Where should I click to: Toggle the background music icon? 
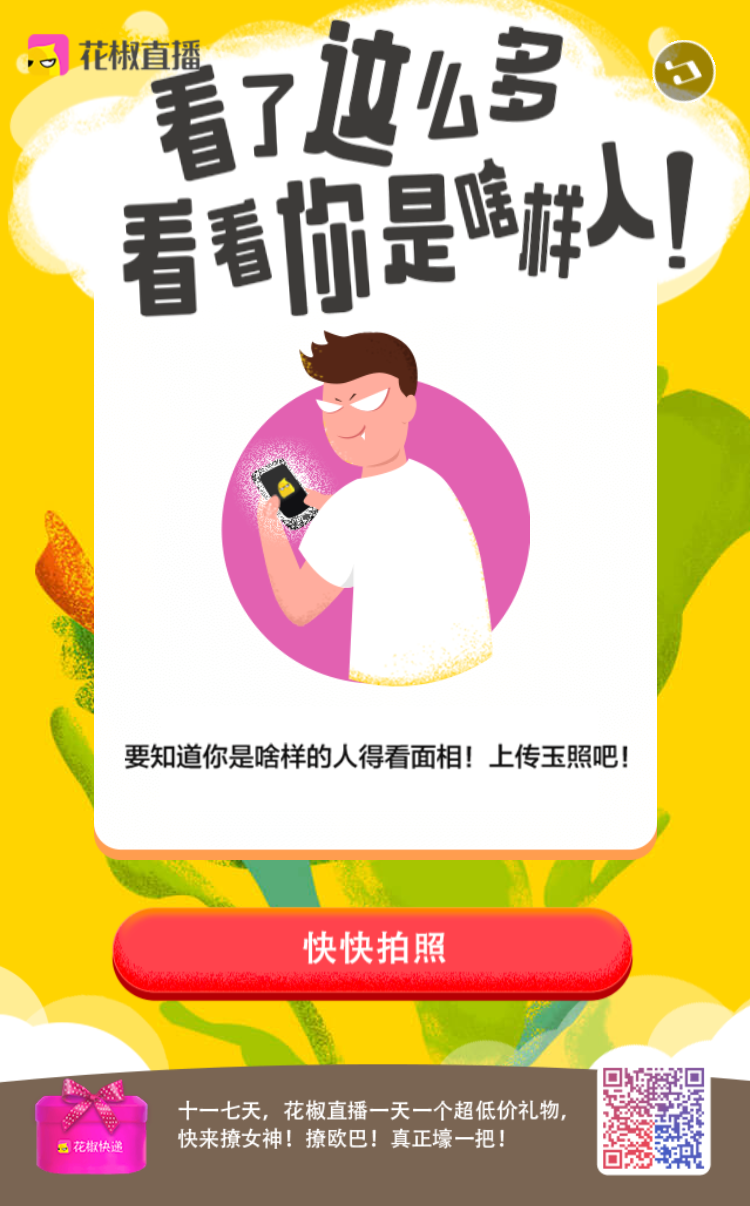point(685,69)
